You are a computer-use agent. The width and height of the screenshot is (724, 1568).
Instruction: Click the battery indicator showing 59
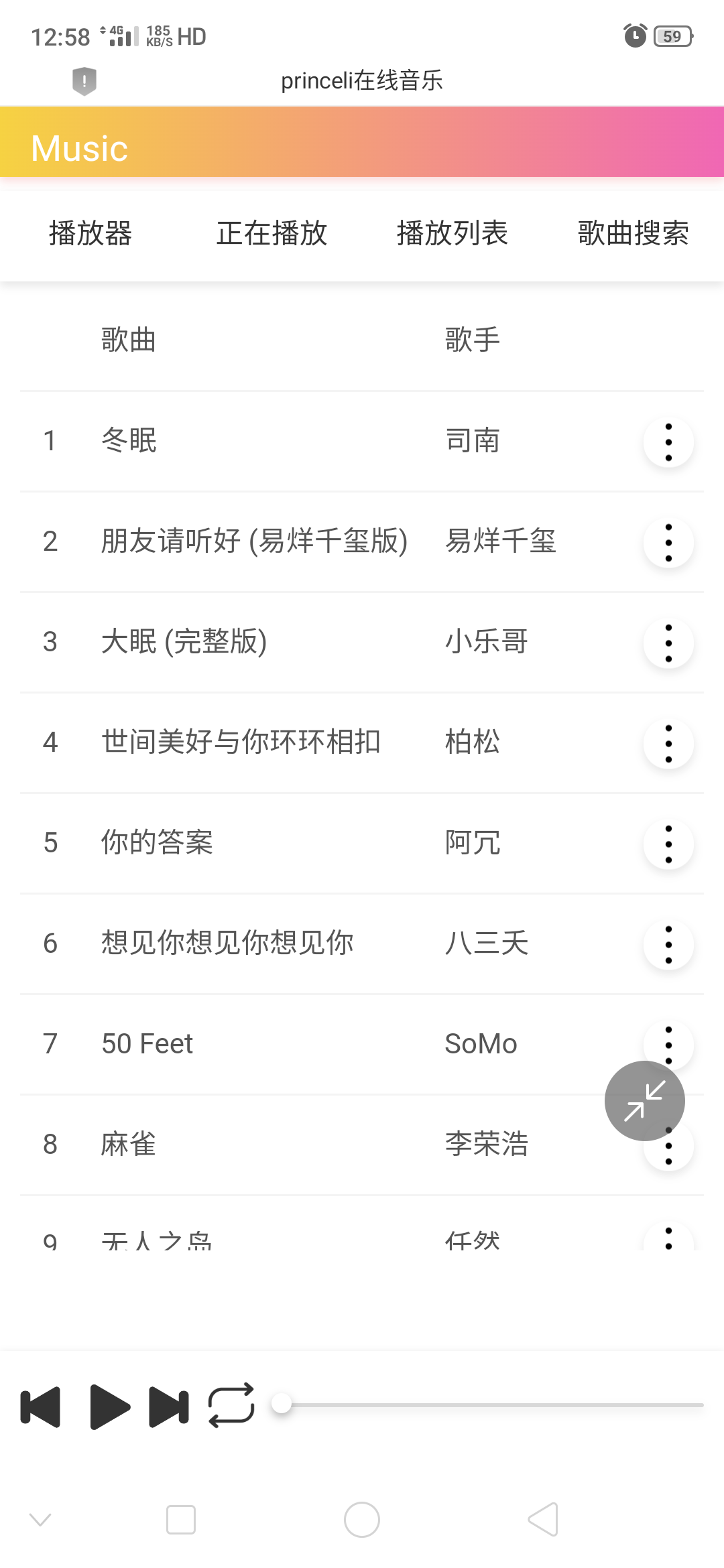pos(672,36)
